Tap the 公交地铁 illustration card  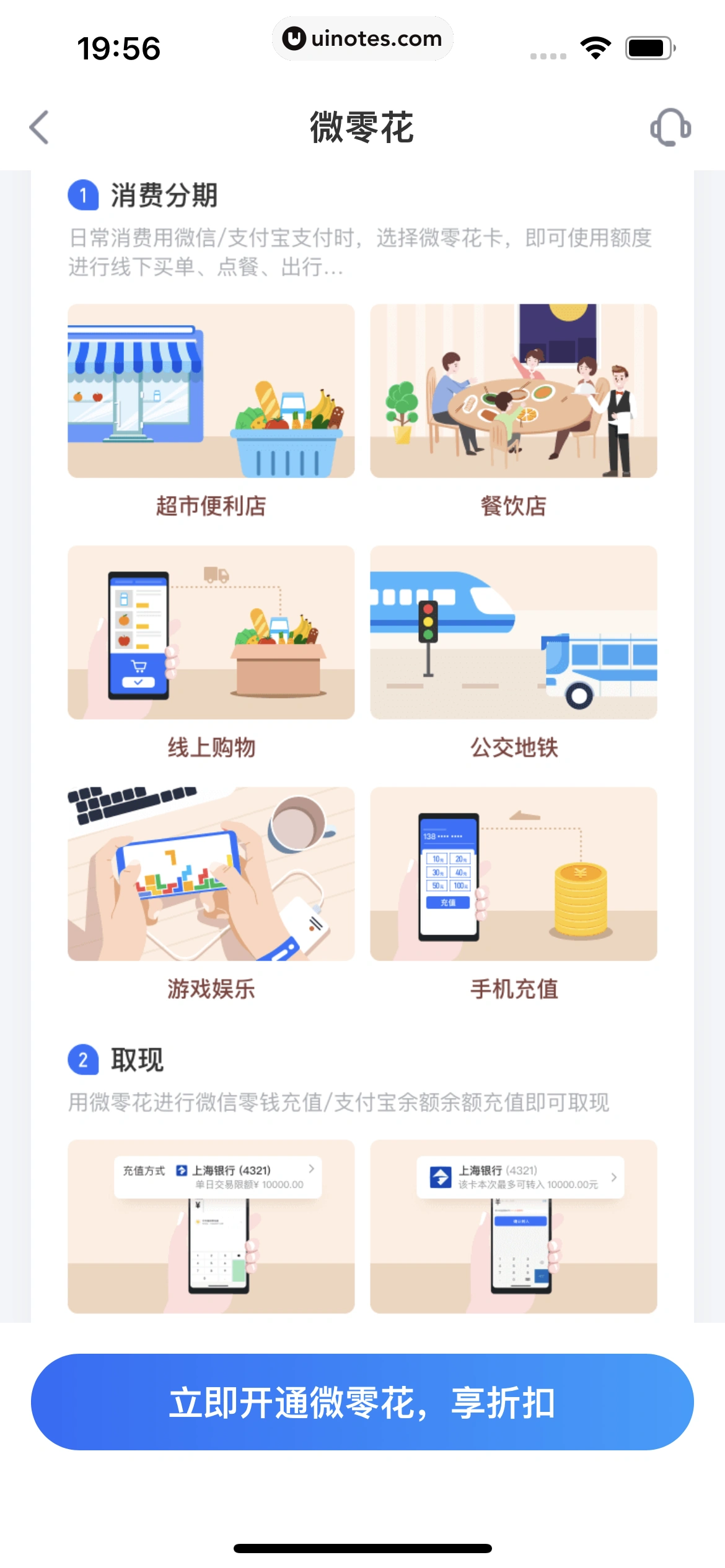coord(513,632)
